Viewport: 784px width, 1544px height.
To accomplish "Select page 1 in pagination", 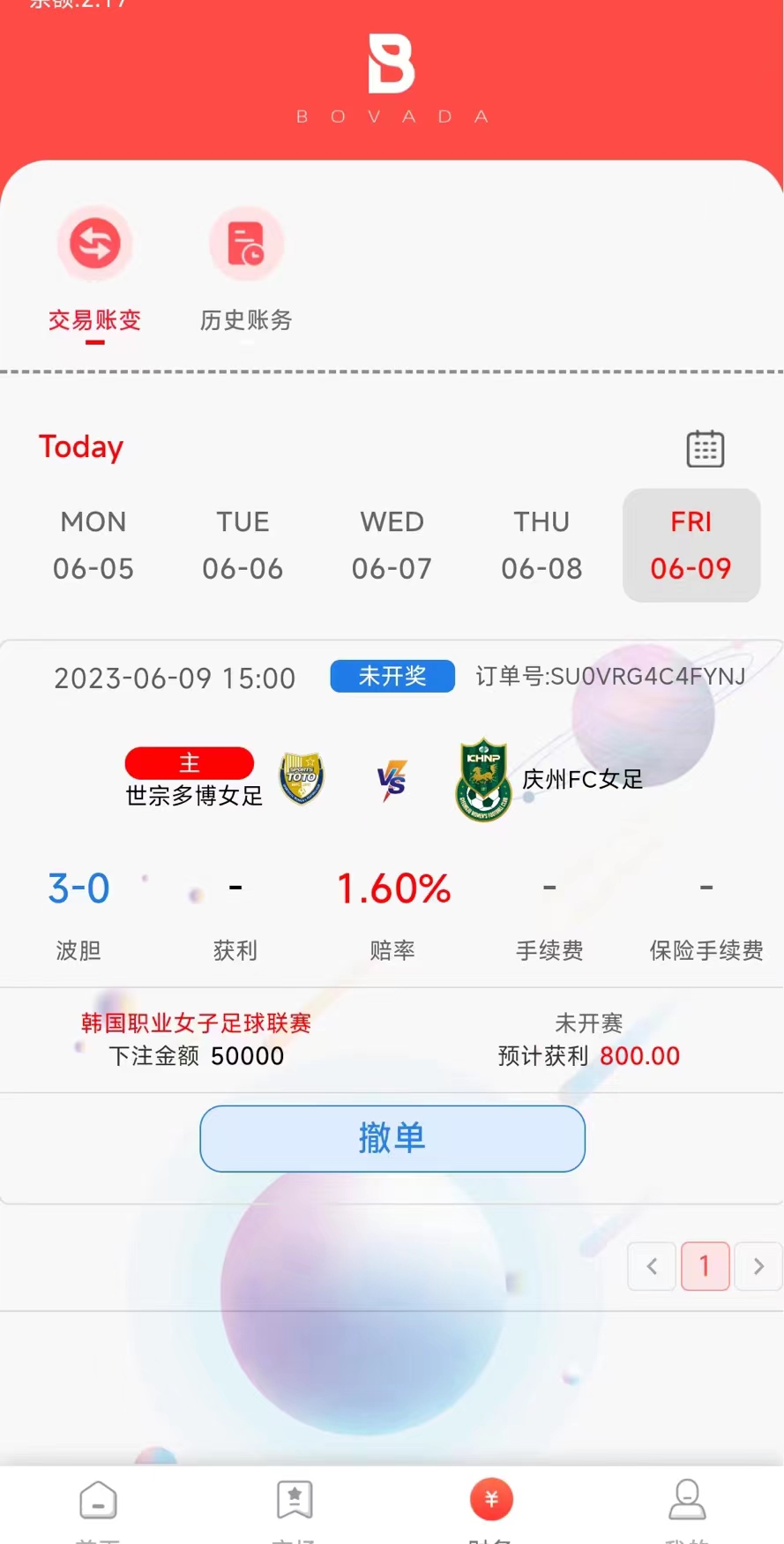I will point(705,1265).
